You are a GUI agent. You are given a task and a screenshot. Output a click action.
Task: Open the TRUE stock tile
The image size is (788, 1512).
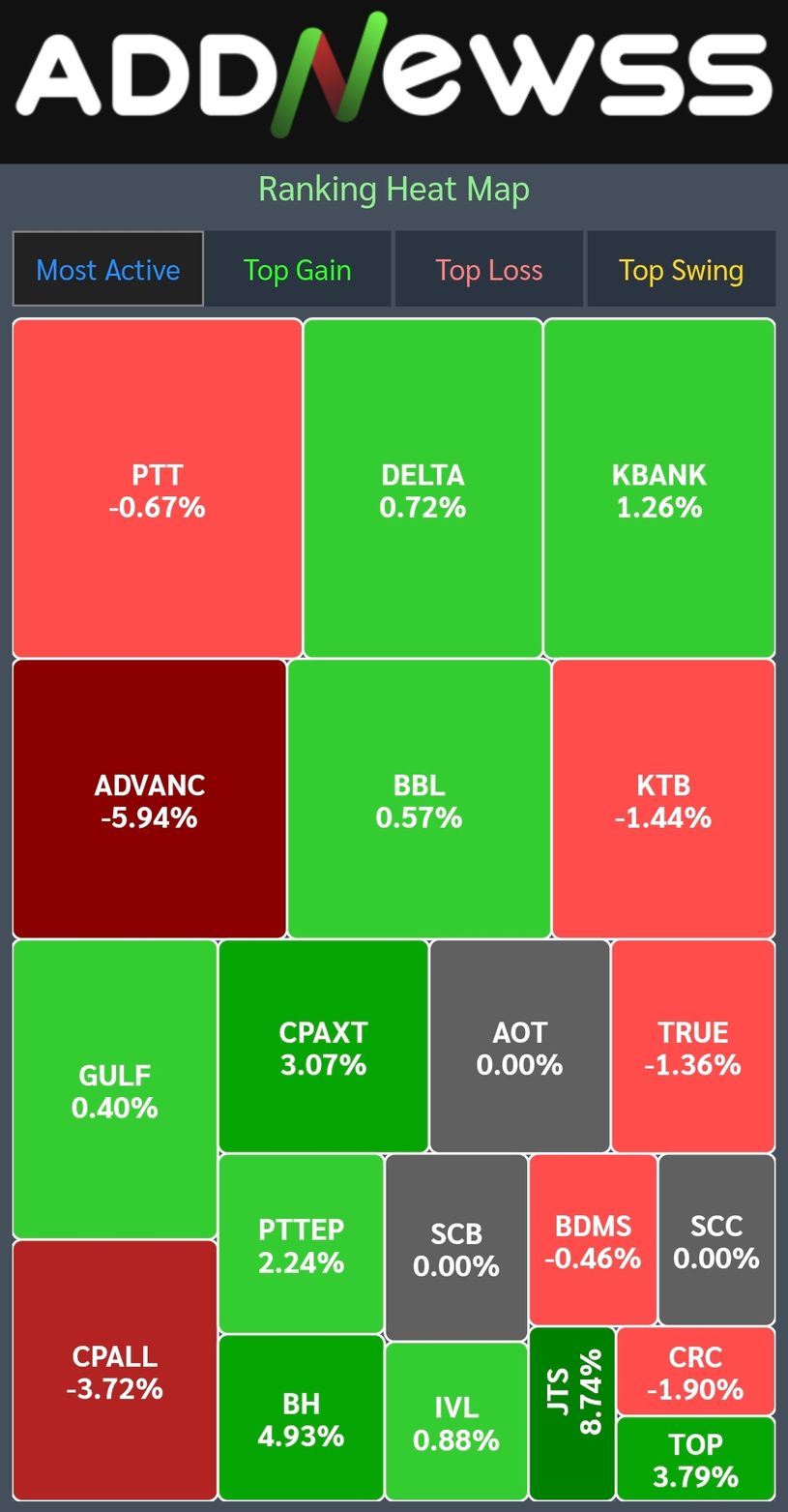[x=692, y=1048]
